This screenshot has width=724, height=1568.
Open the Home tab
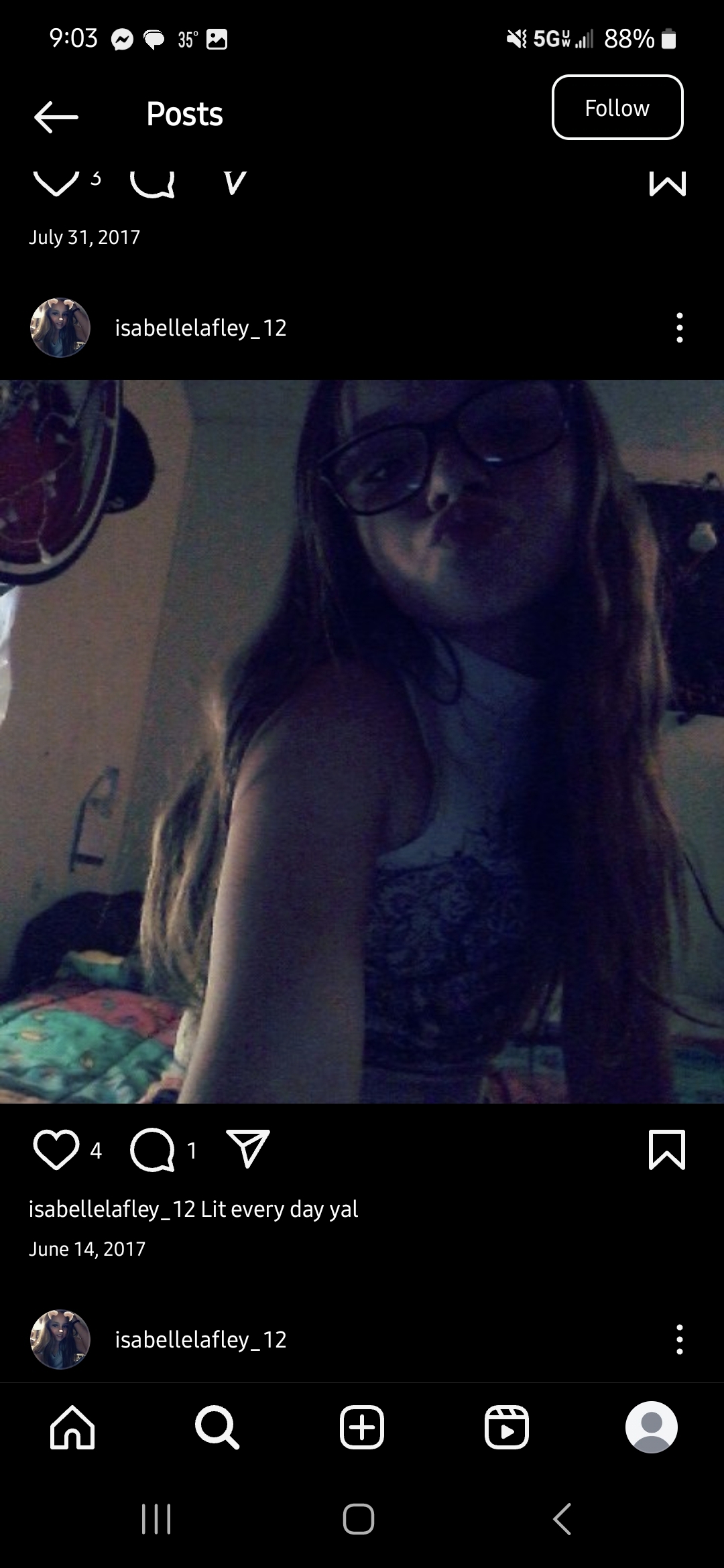tap(72, 1427)
